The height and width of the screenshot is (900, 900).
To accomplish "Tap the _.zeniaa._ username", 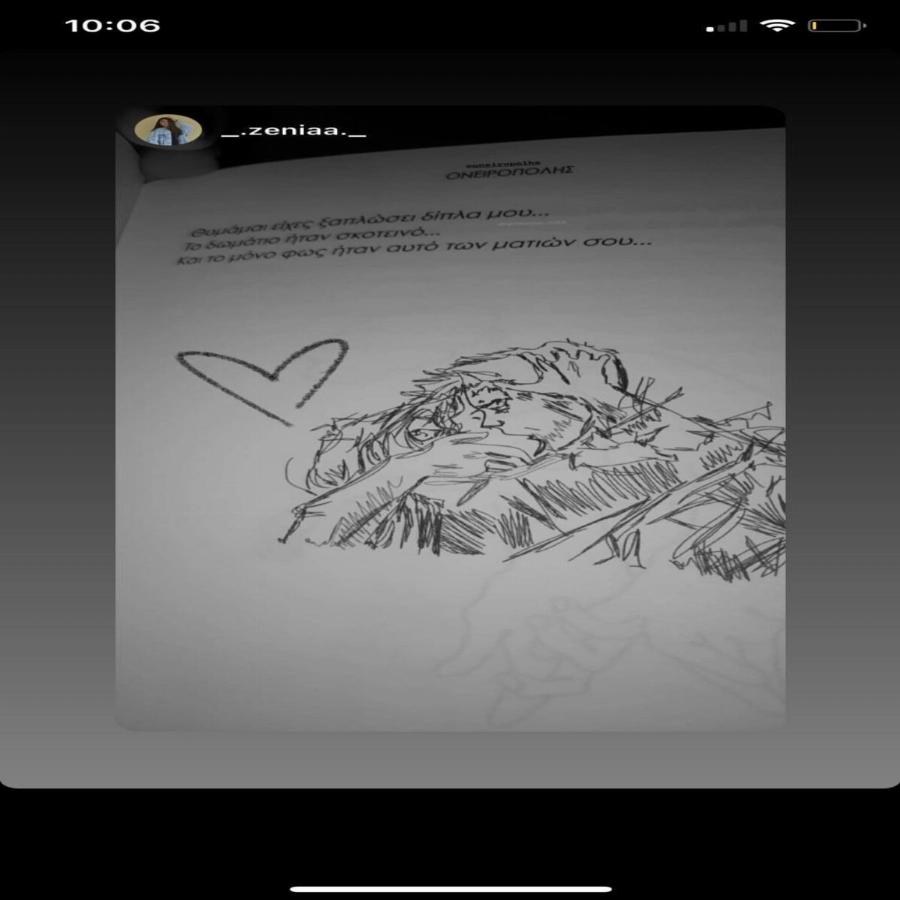I will pyautogui.click(x=293, y=131).
